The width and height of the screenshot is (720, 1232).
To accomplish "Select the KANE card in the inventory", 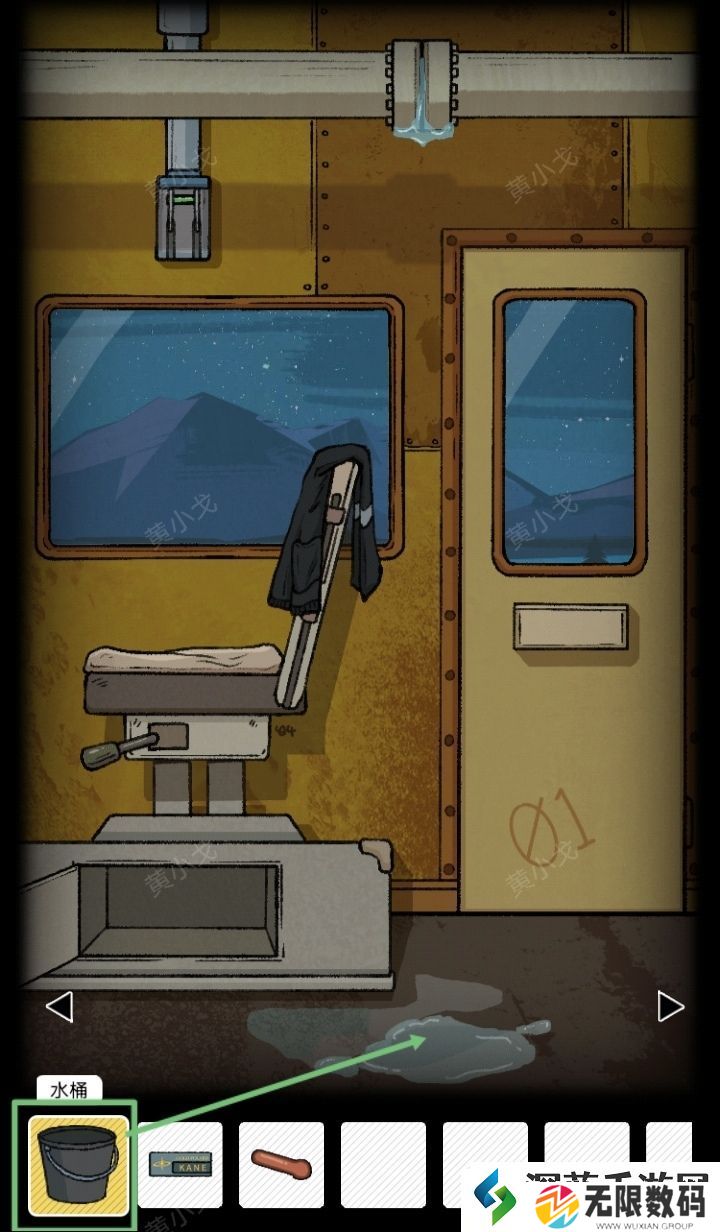I will [180, 1164].
